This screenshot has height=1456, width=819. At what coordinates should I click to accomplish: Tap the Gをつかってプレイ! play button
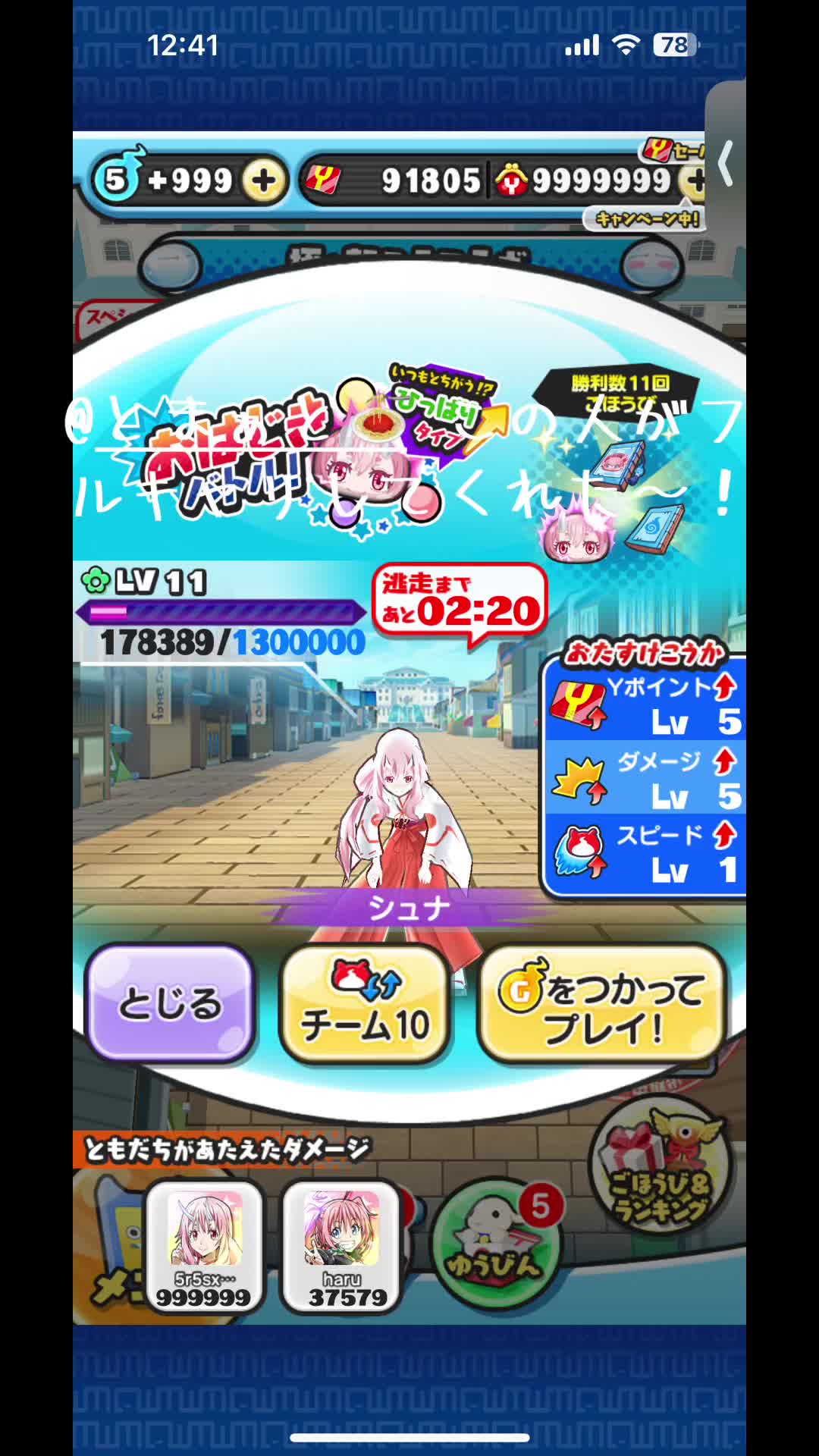click(x=602, y=1004)
